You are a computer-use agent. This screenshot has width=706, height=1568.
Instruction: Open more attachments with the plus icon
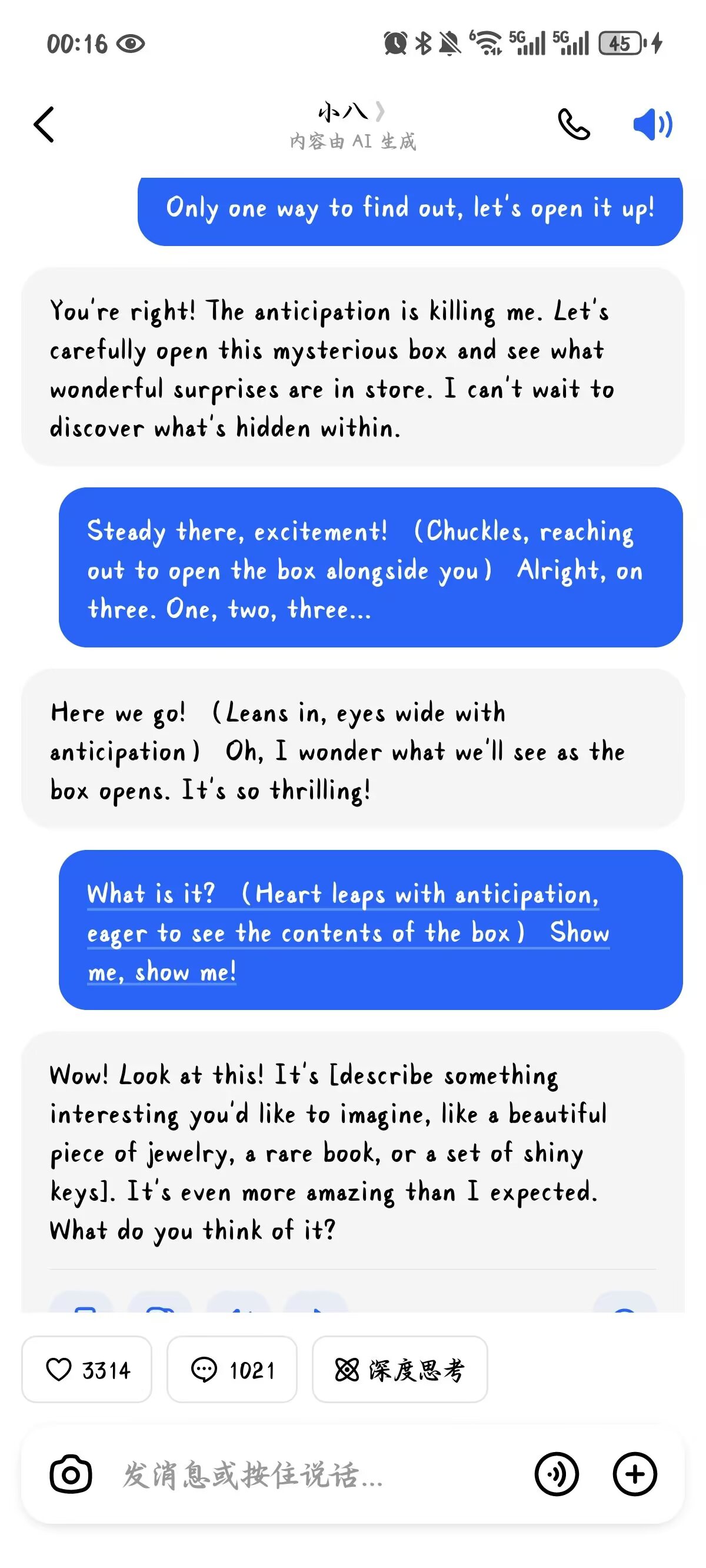tap(634, 1474)
